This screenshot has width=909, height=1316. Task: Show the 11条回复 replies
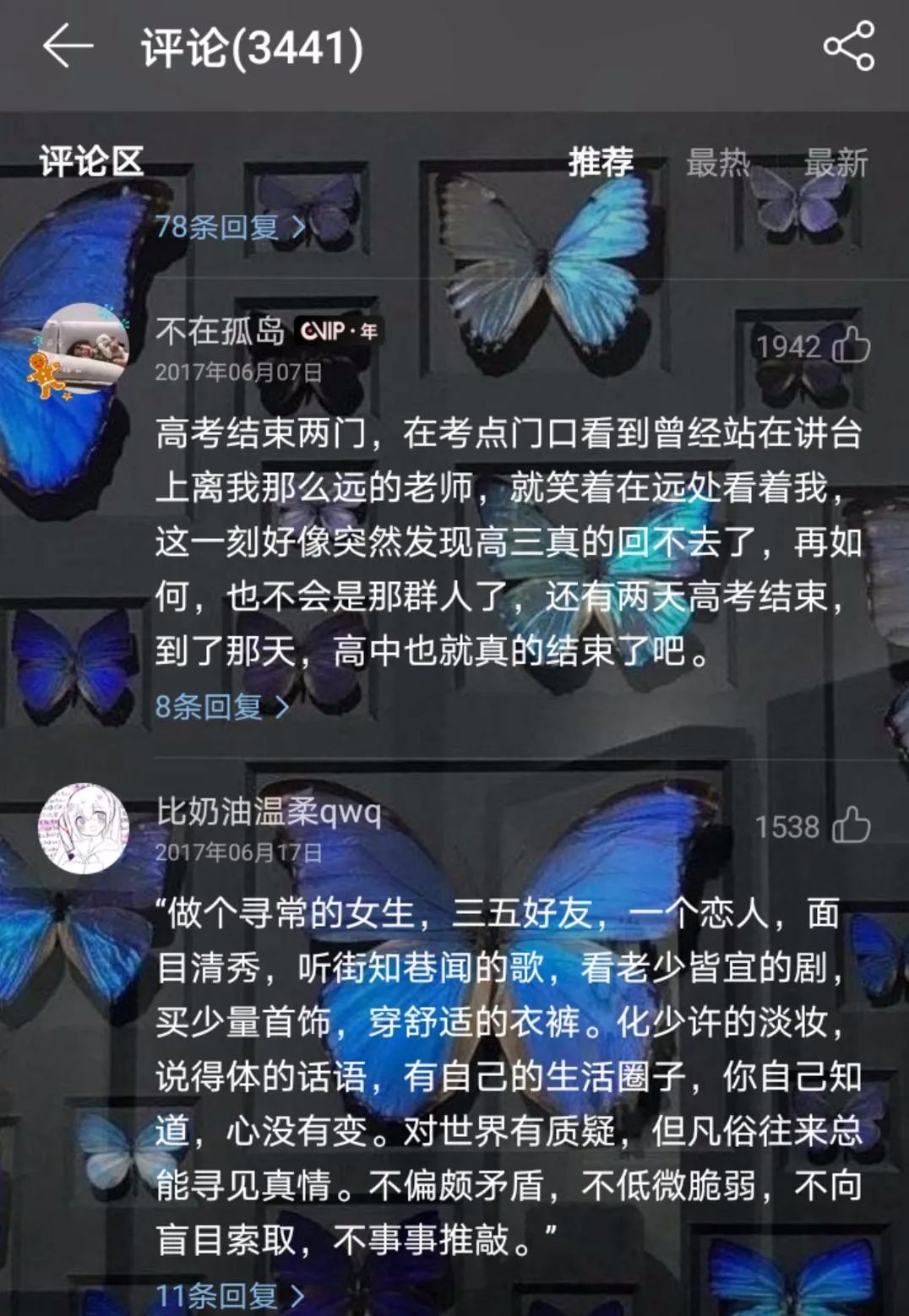tap(230, 1295)
